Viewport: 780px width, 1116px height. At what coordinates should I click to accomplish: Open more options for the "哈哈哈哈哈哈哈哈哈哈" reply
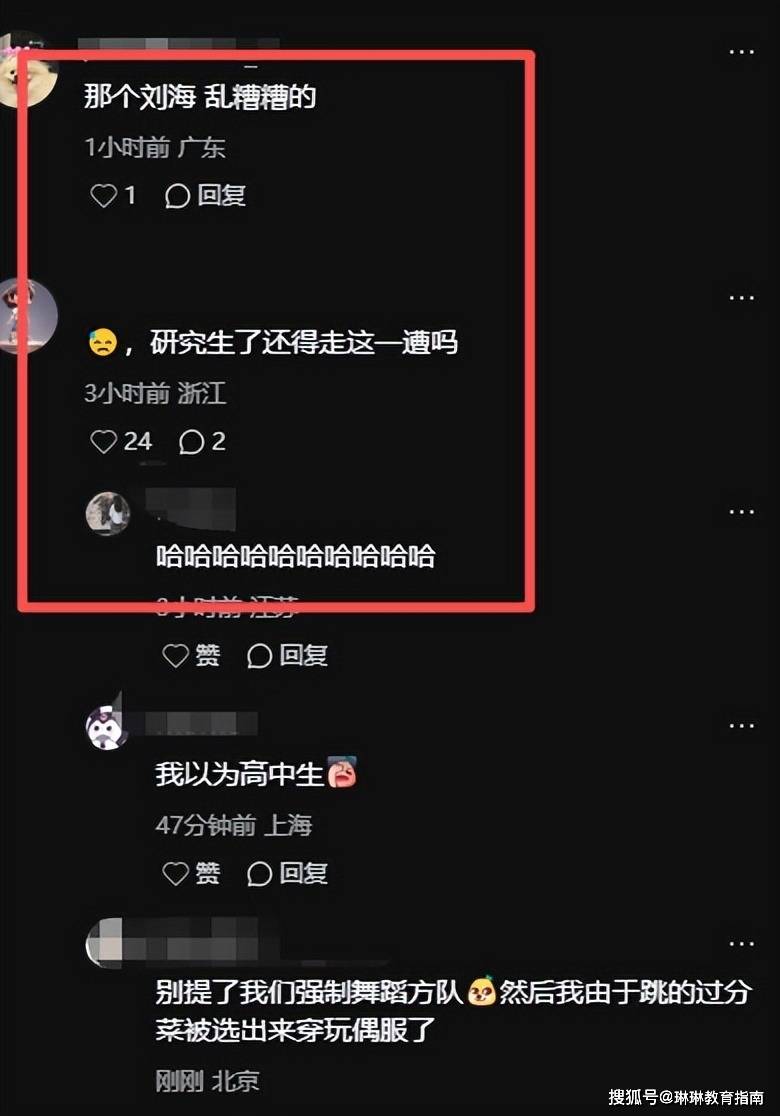(741, 512)
